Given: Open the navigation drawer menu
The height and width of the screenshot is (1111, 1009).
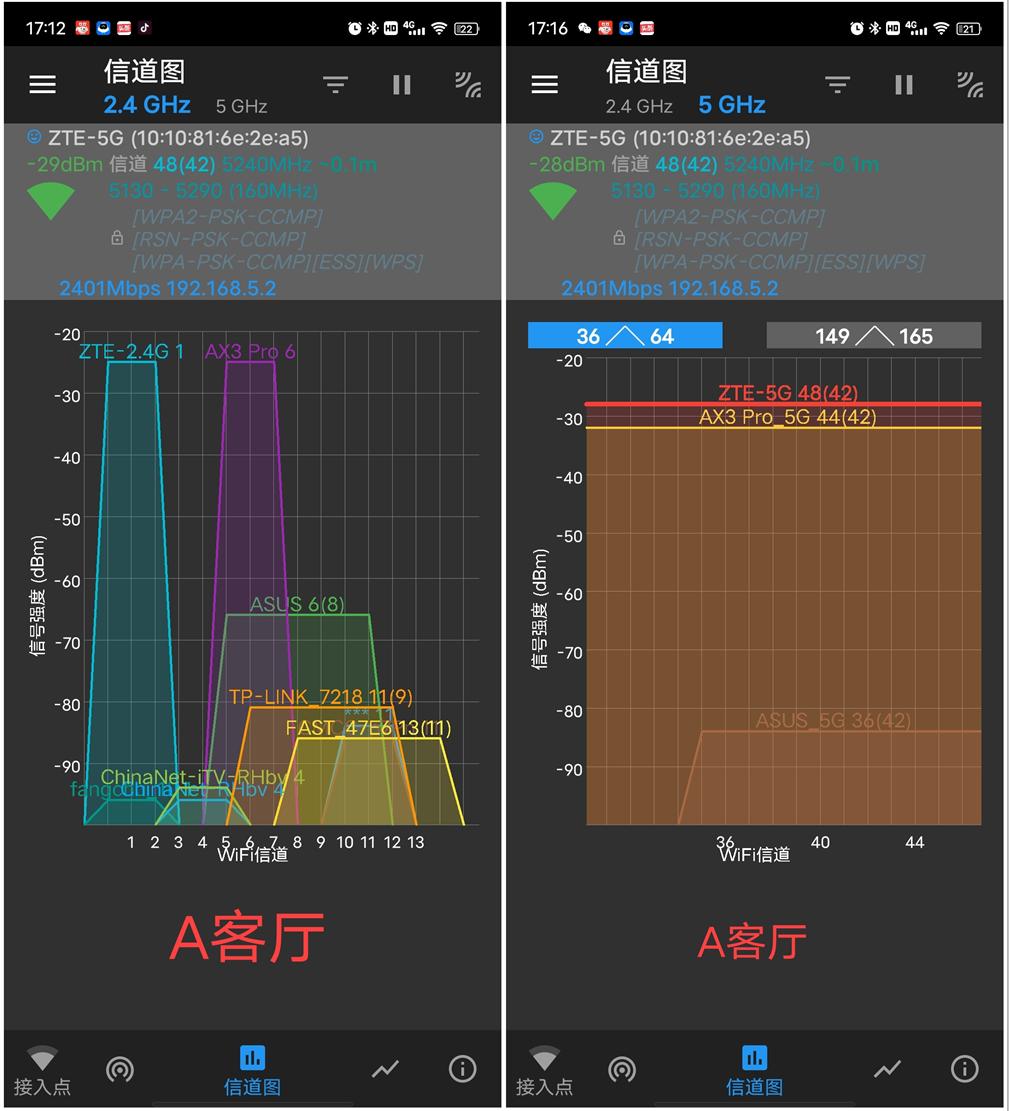Looking at the screenshot, I should click(x=42, y=84).
